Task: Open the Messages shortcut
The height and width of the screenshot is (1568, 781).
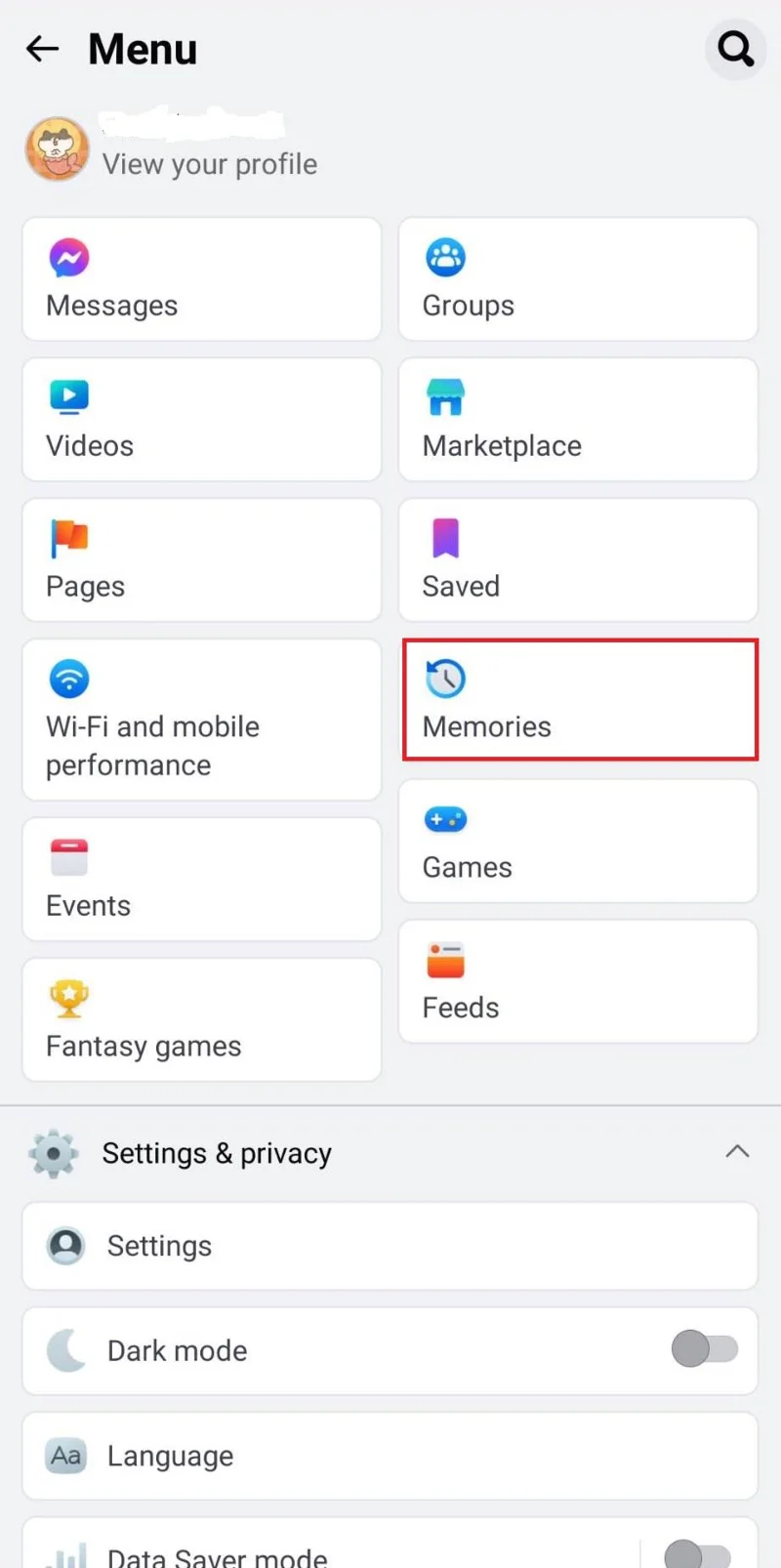Action: point(201,280)
